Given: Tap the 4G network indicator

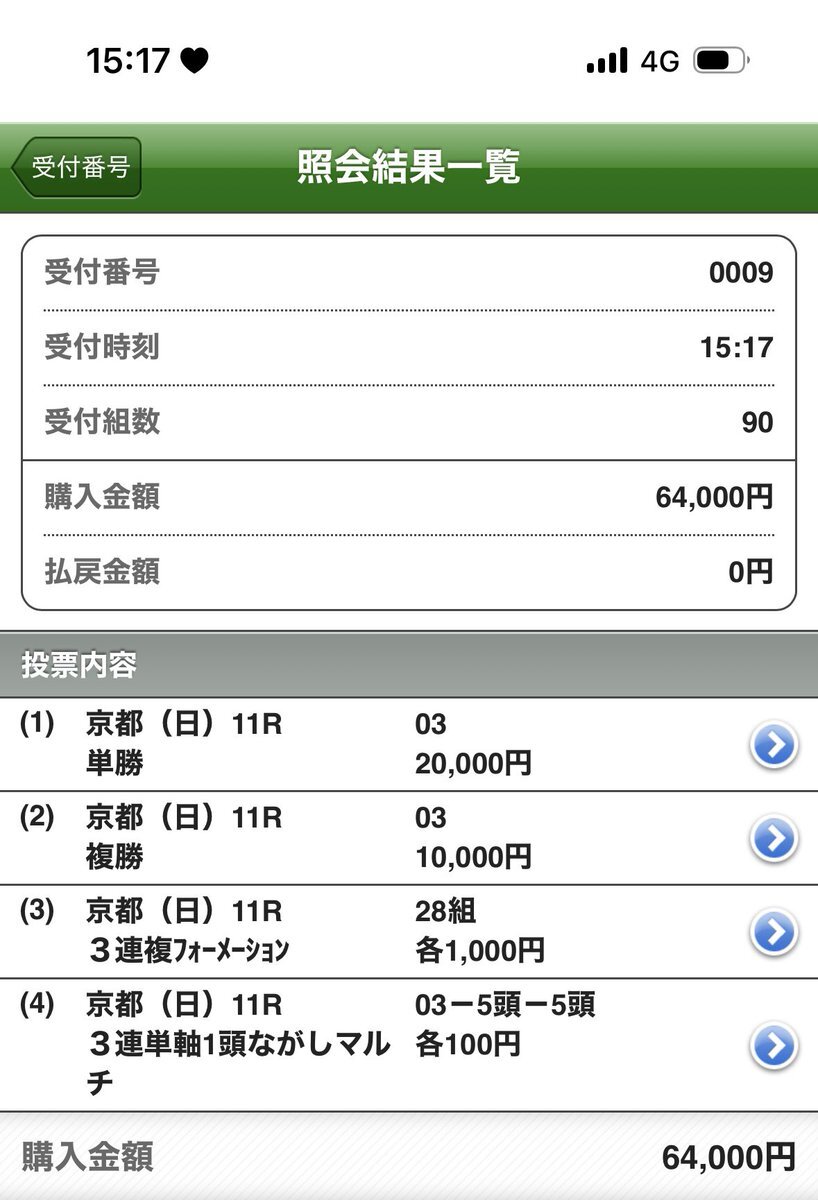Looking at the screenshot, I should pos(659,61).
